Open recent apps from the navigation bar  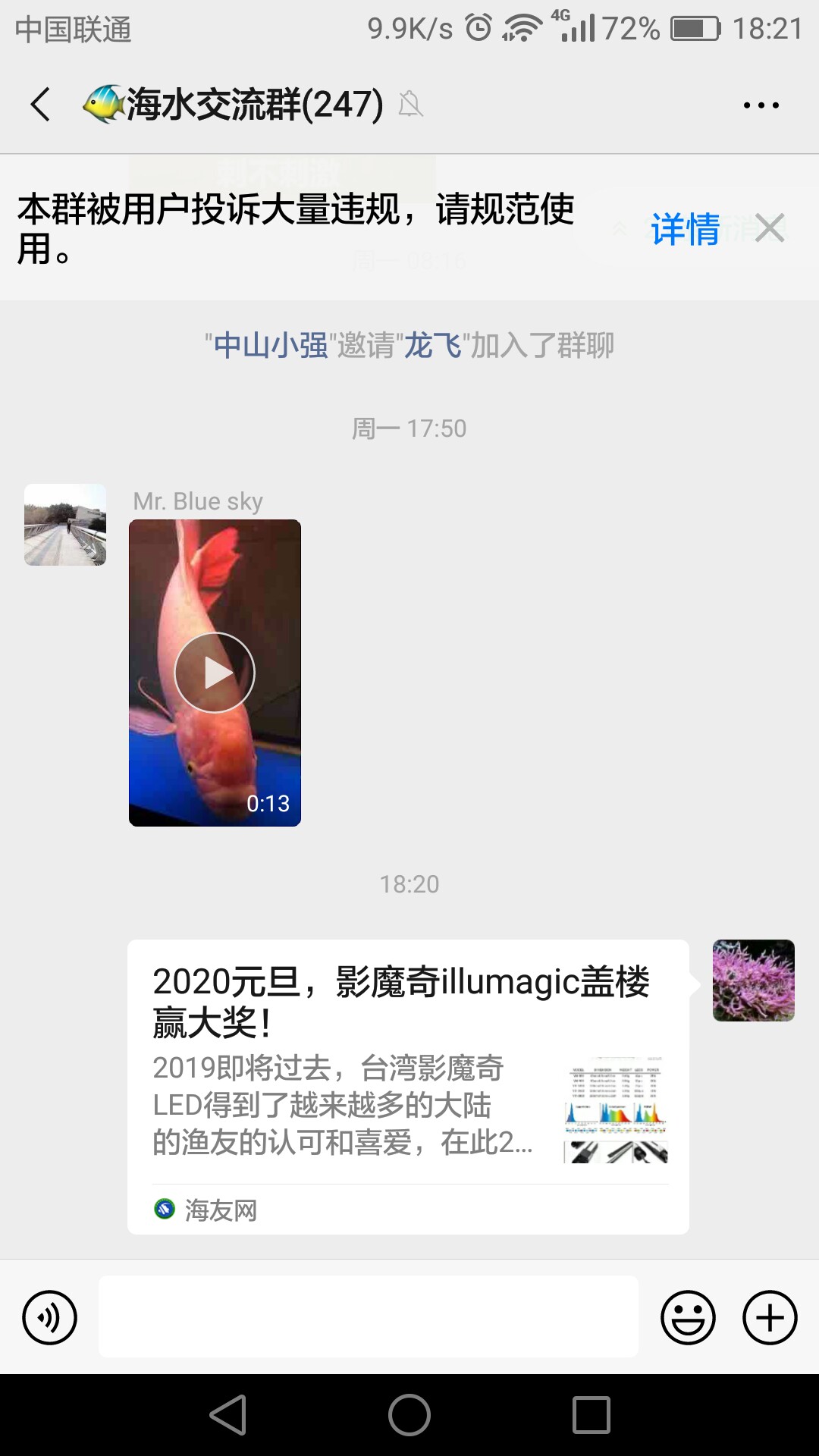591,1415
